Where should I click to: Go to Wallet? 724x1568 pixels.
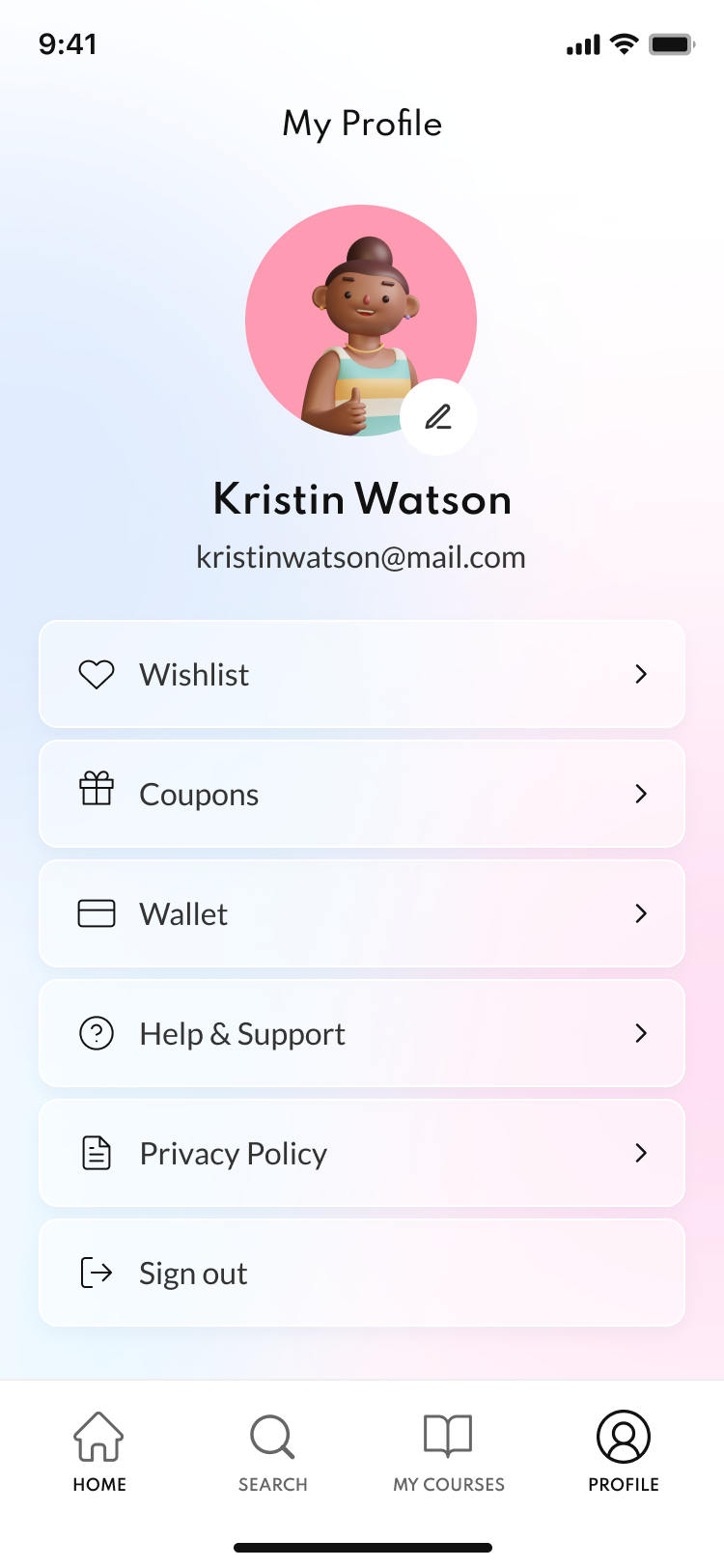tap(361, 913)
